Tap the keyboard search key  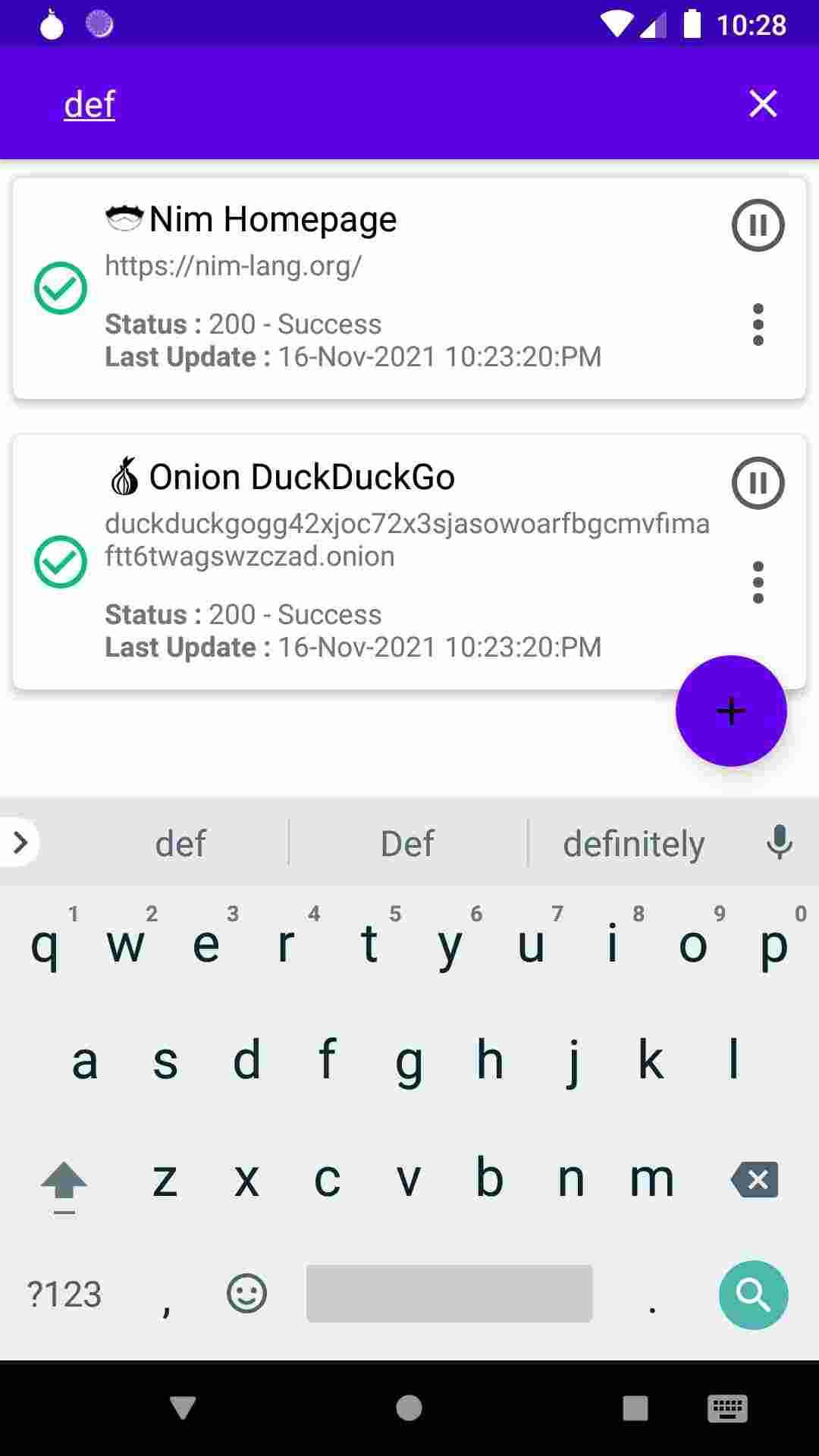pyautogui.click(x=753, y=1294)
